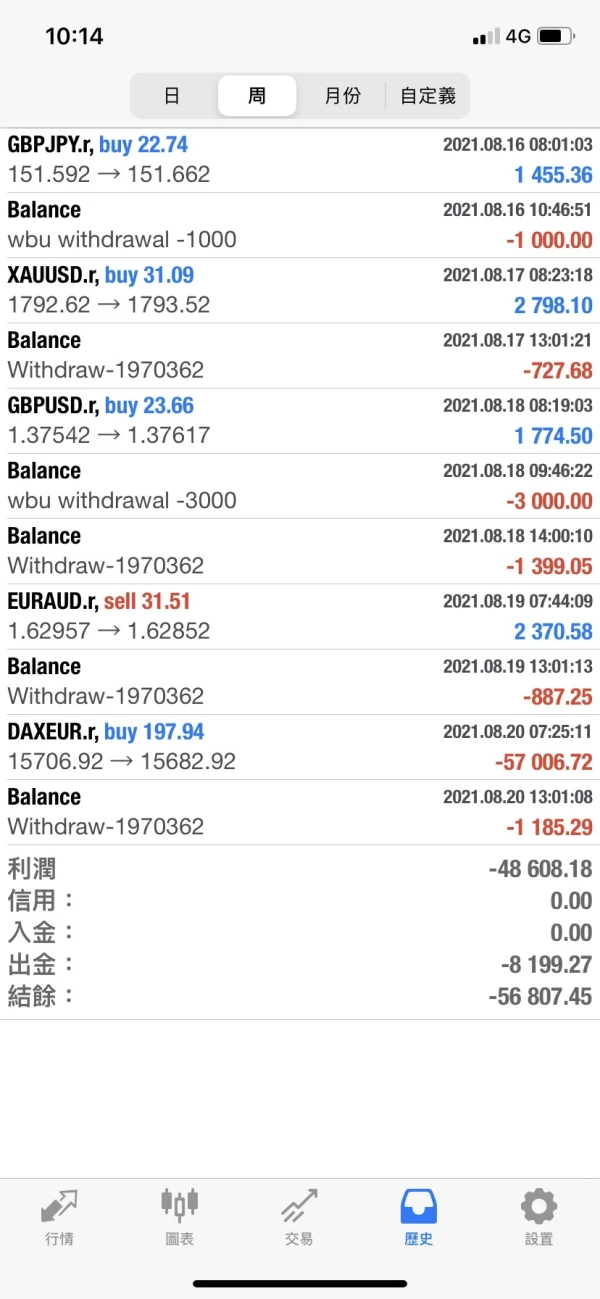The height and width of the screenshot is (1299, 600).
Task: Open the GBPUSD.r buy 23.66 trade details
Action: pos(300,421)
